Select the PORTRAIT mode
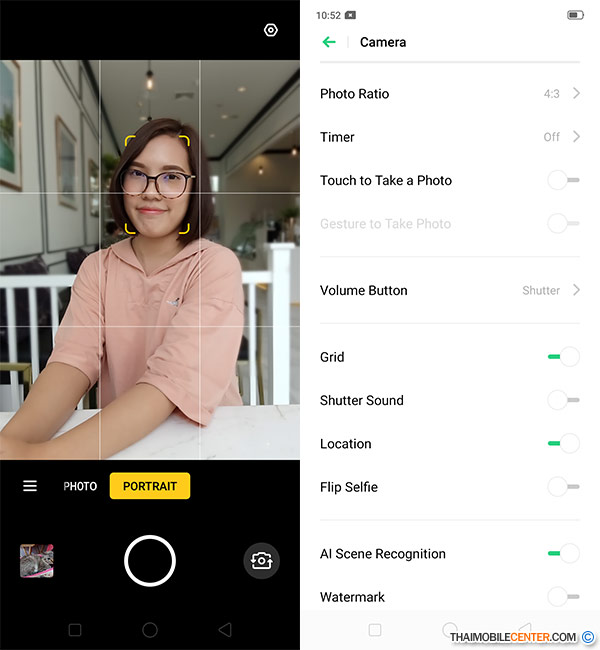The image size is (600, 650). point(150,486)
